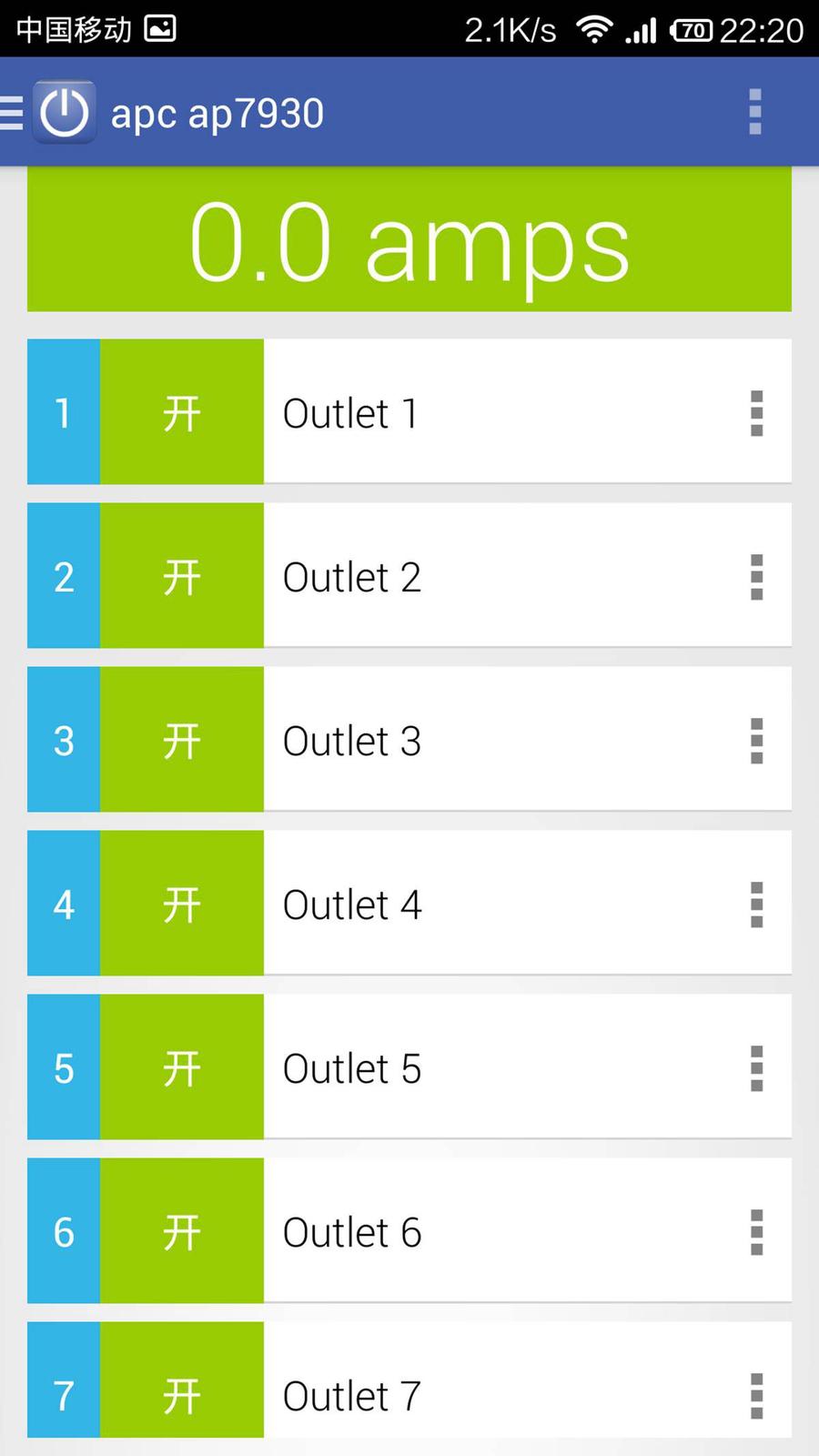Viewport: 819px width, 1456px height.
Task: Open more options for Outlet 2
Action: [x=756, y=577]
